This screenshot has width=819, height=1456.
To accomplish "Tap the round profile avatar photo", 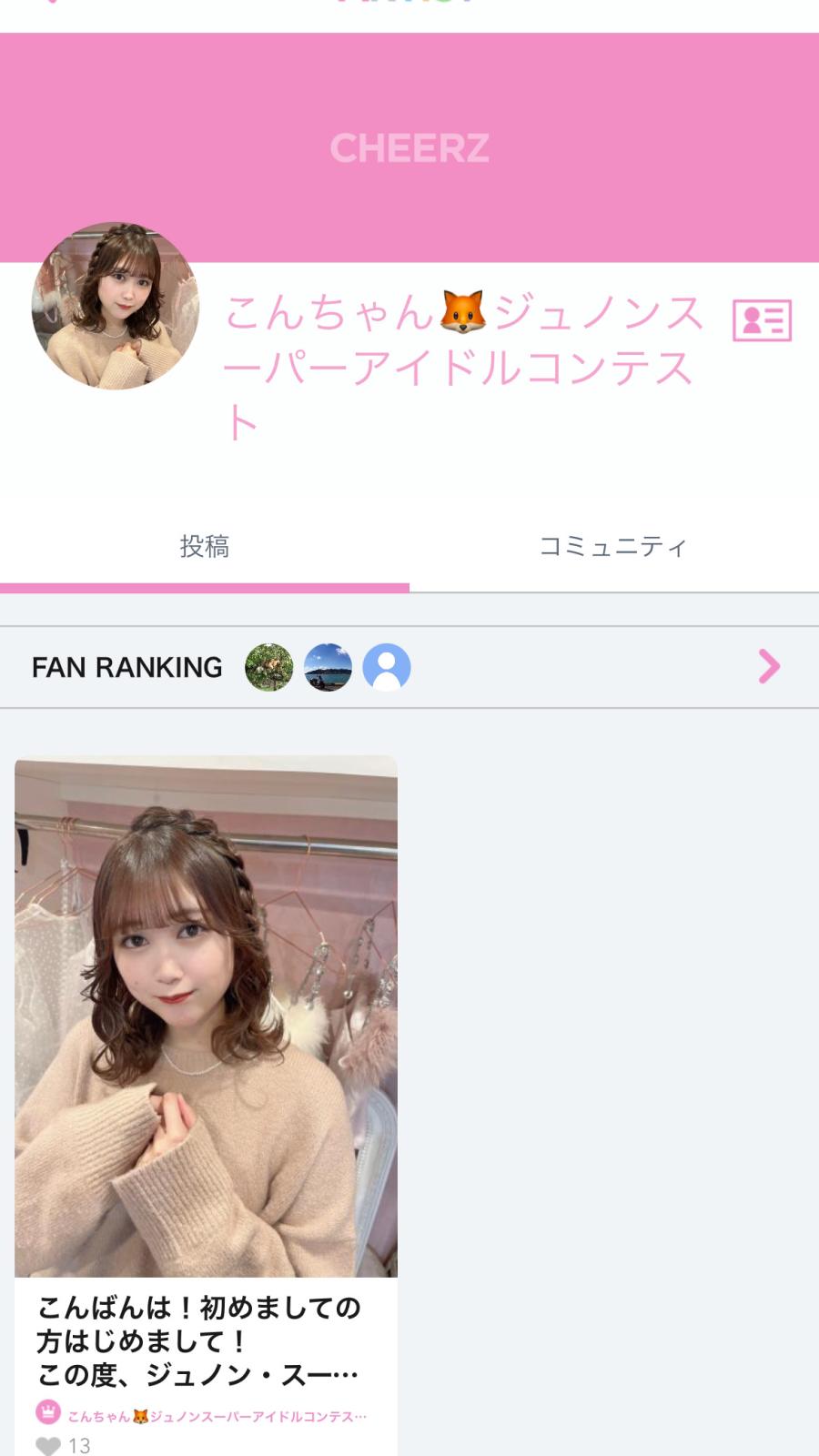I will click(x=116, y=306).
